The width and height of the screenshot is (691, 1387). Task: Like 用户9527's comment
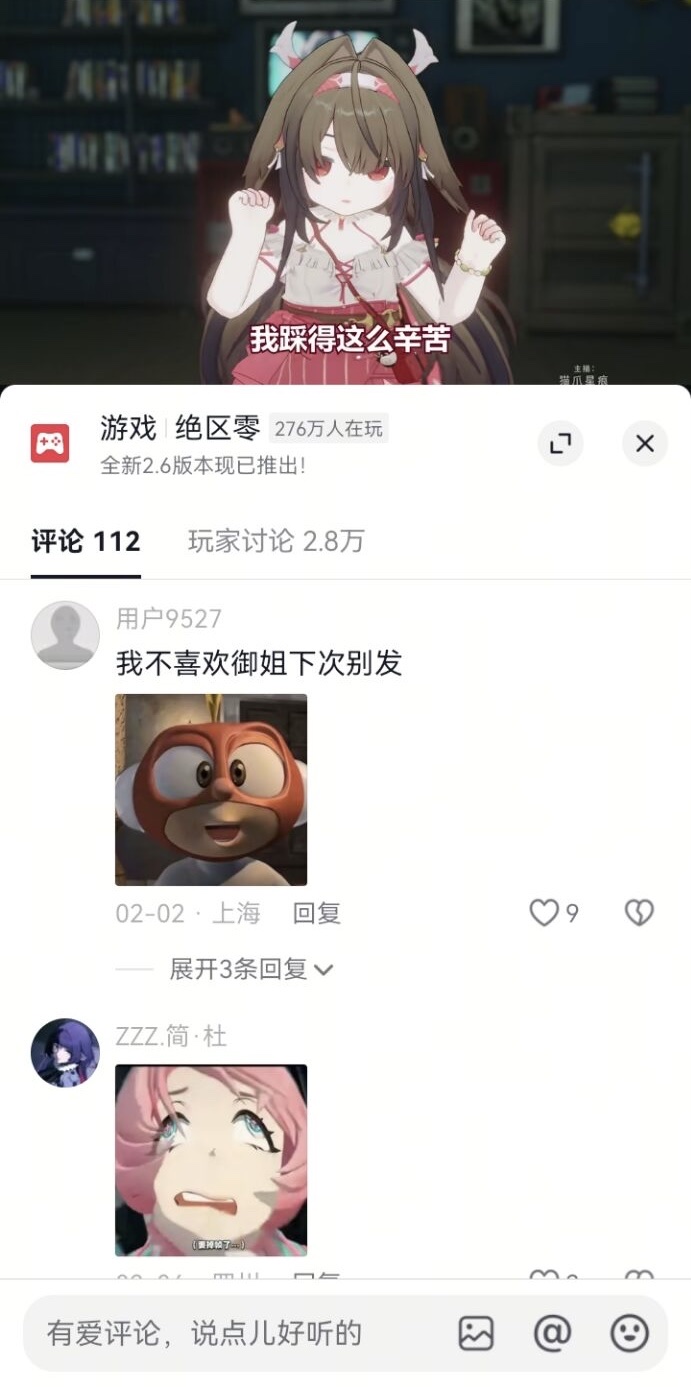coord(544,913)
